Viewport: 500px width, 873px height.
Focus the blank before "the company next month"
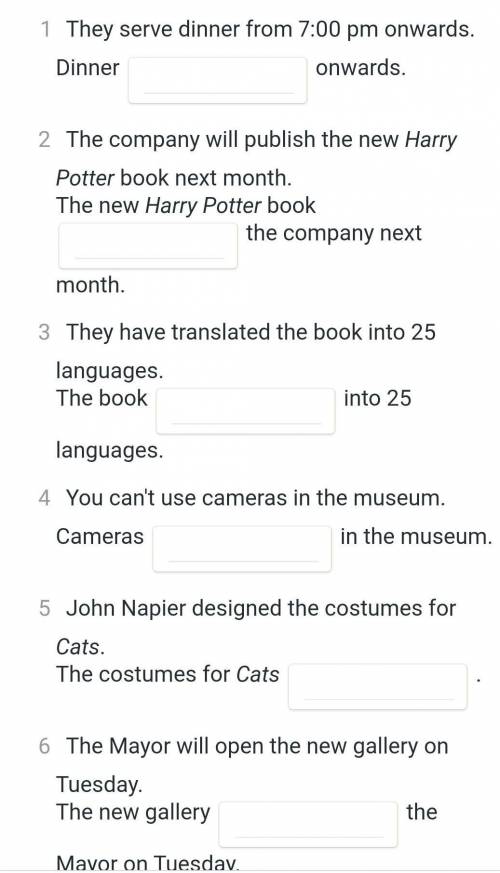pos(148,246)
